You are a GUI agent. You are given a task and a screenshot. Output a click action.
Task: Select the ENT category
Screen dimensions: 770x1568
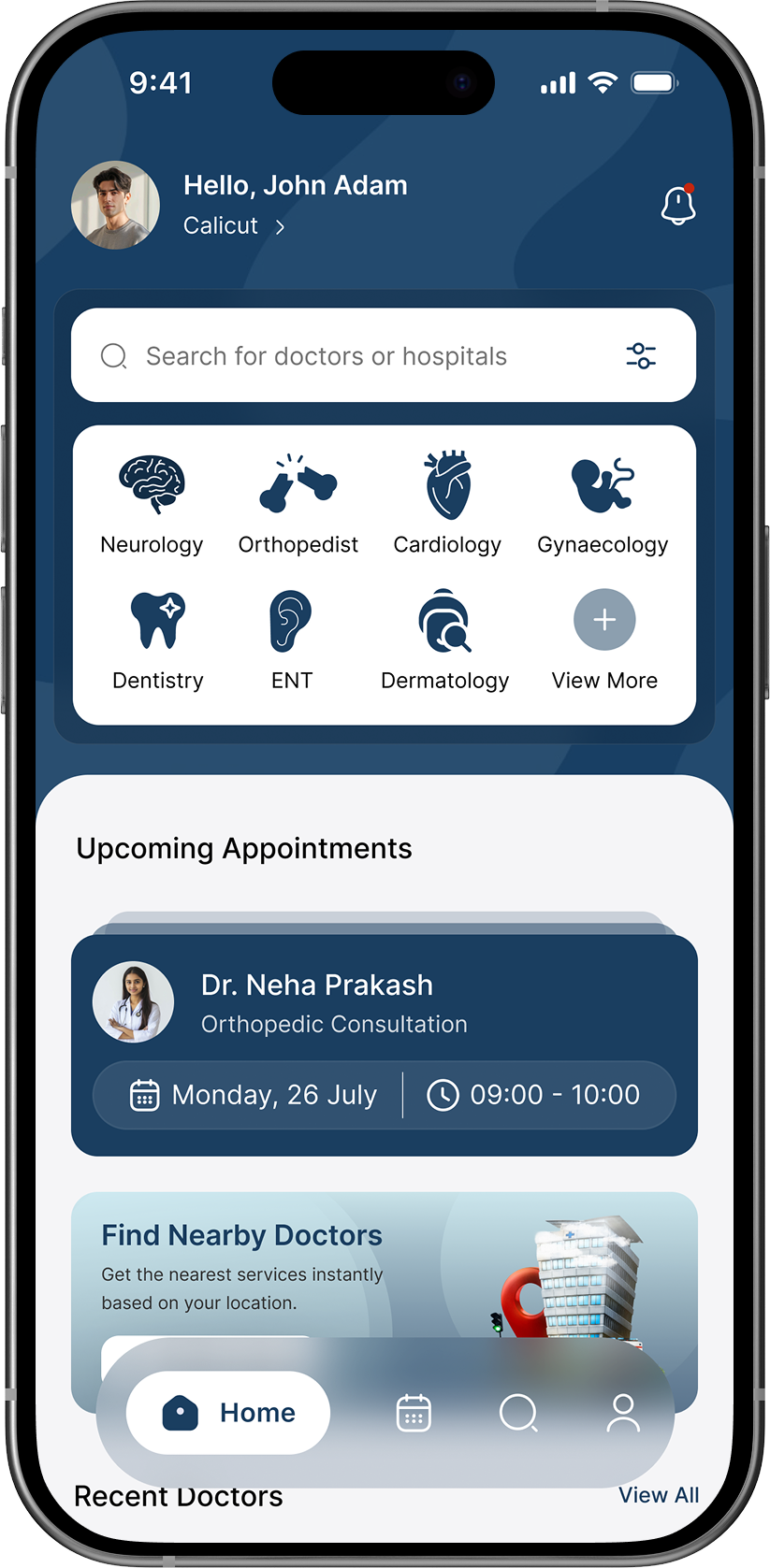tap(291, 640)
